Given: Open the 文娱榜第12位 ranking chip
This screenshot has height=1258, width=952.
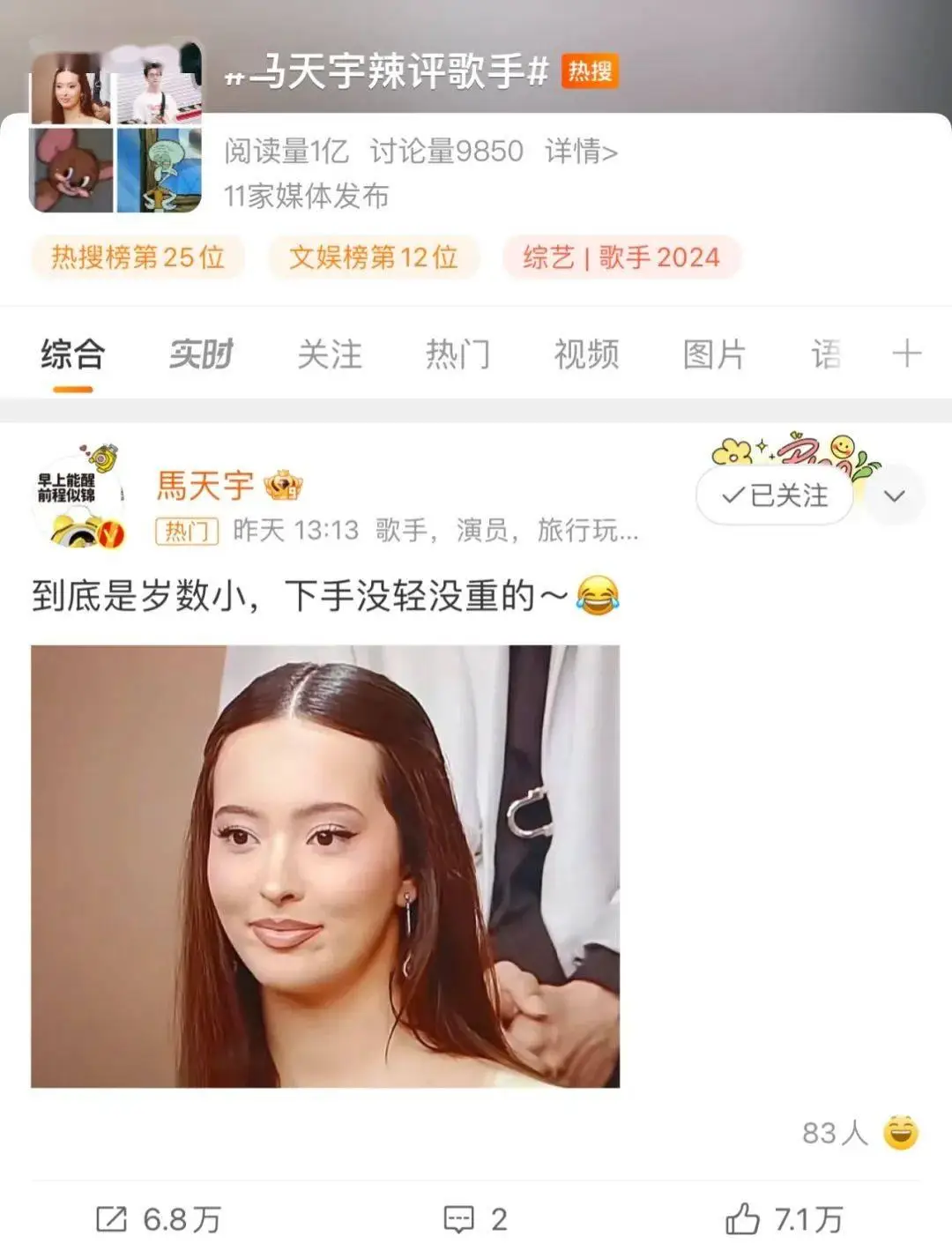Looking at the screenshot, I should coord(374,257).
